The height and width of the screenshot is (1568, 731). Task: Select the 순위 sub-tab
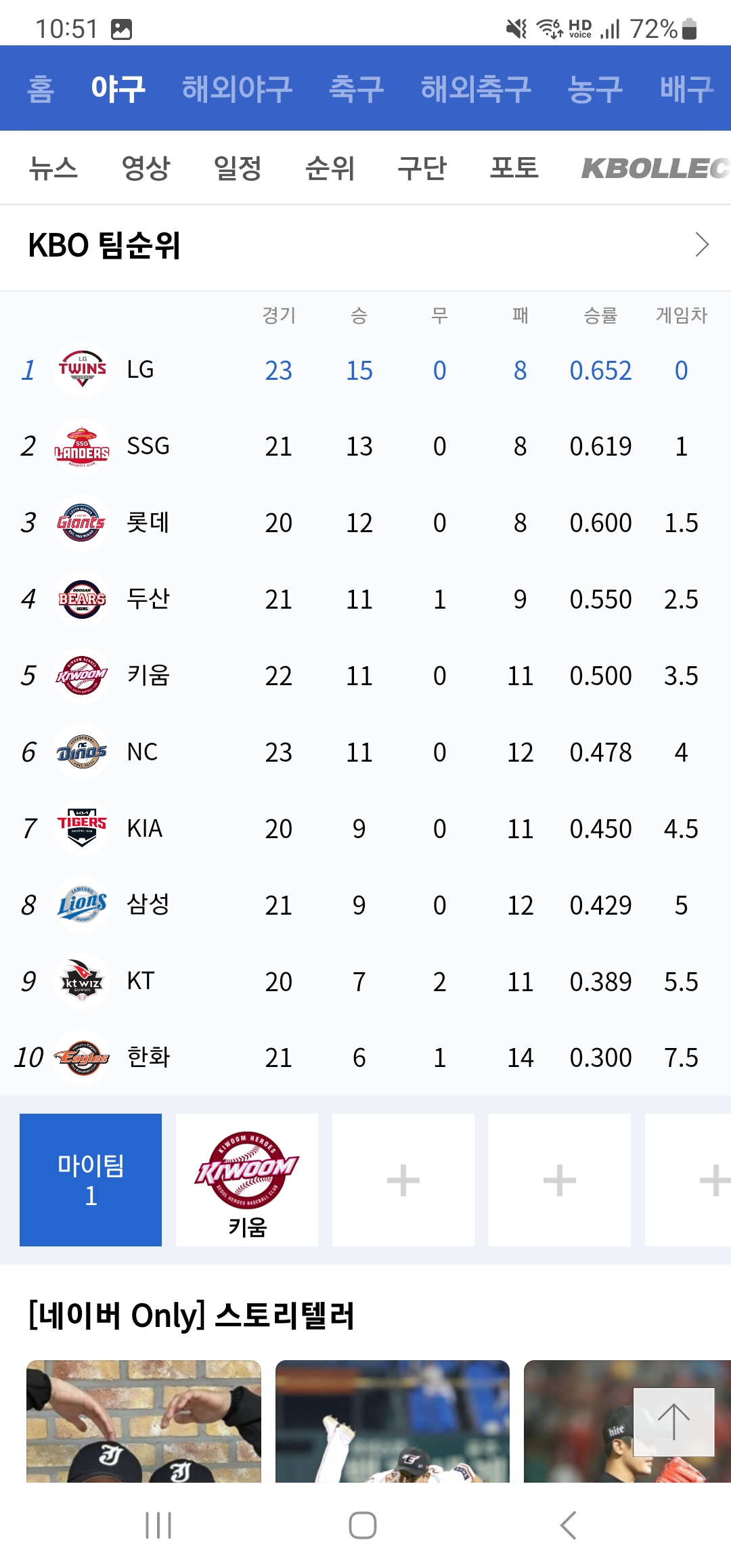pos(330,168)
